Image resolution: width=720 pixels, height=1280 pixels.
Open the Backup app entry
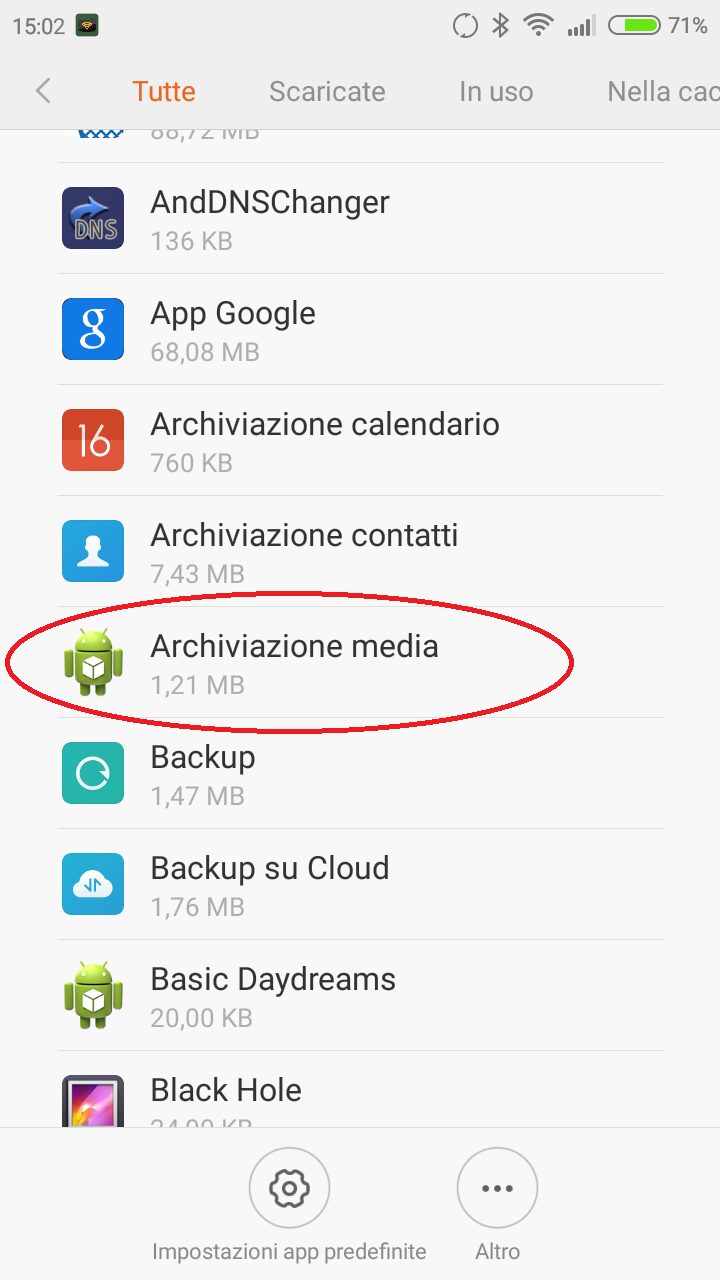pos(360,774)
